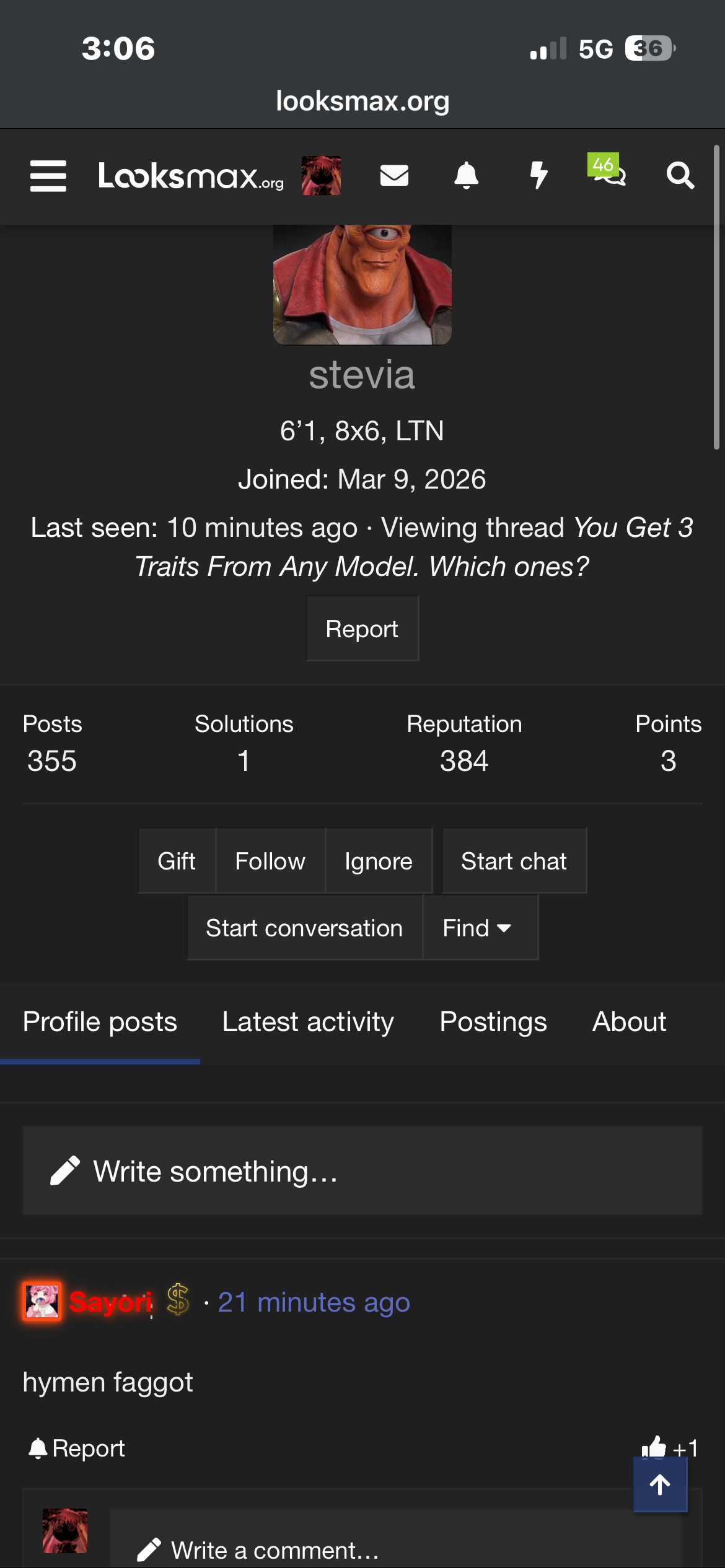The height and width of the screenshot is (1568, 725).
Task: Tap Start conversation button
Action: click(x=304, y=928)
